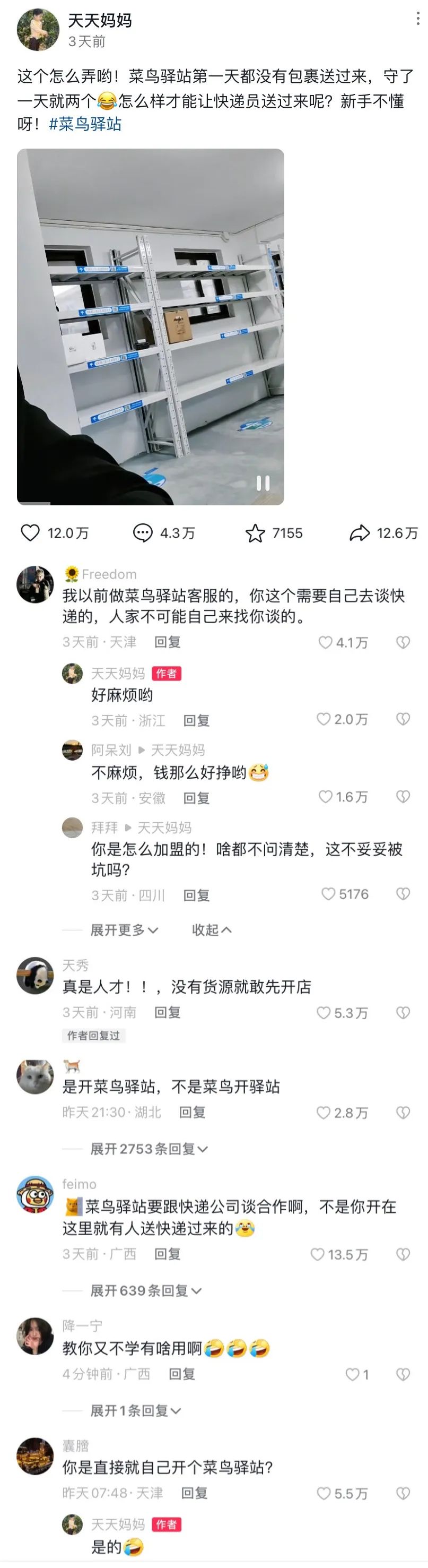Favorite the post using the star icon
This screenshot has height=1568, width=428.
[255, 533]
